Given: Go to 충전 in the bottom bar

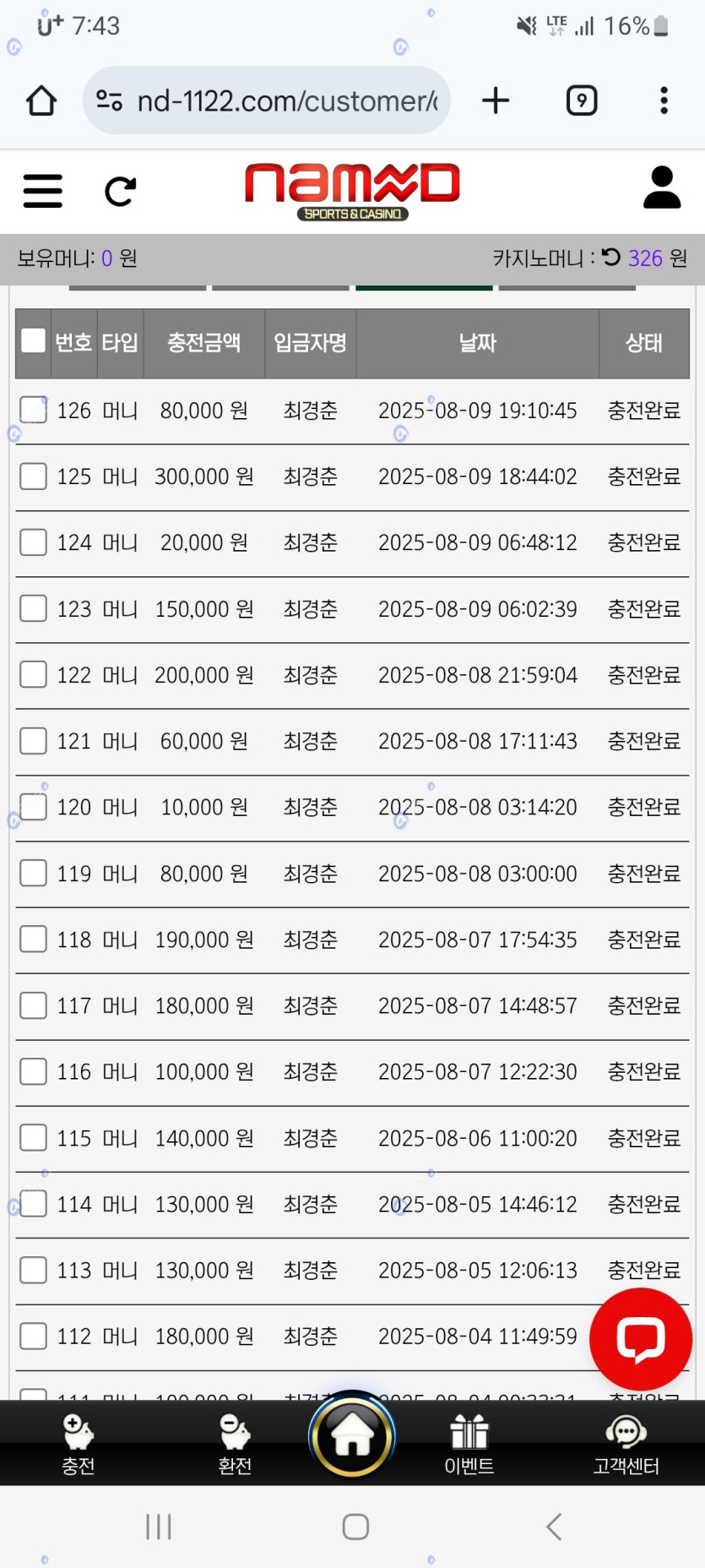Looking at the screenshot, I should 79,1445.
